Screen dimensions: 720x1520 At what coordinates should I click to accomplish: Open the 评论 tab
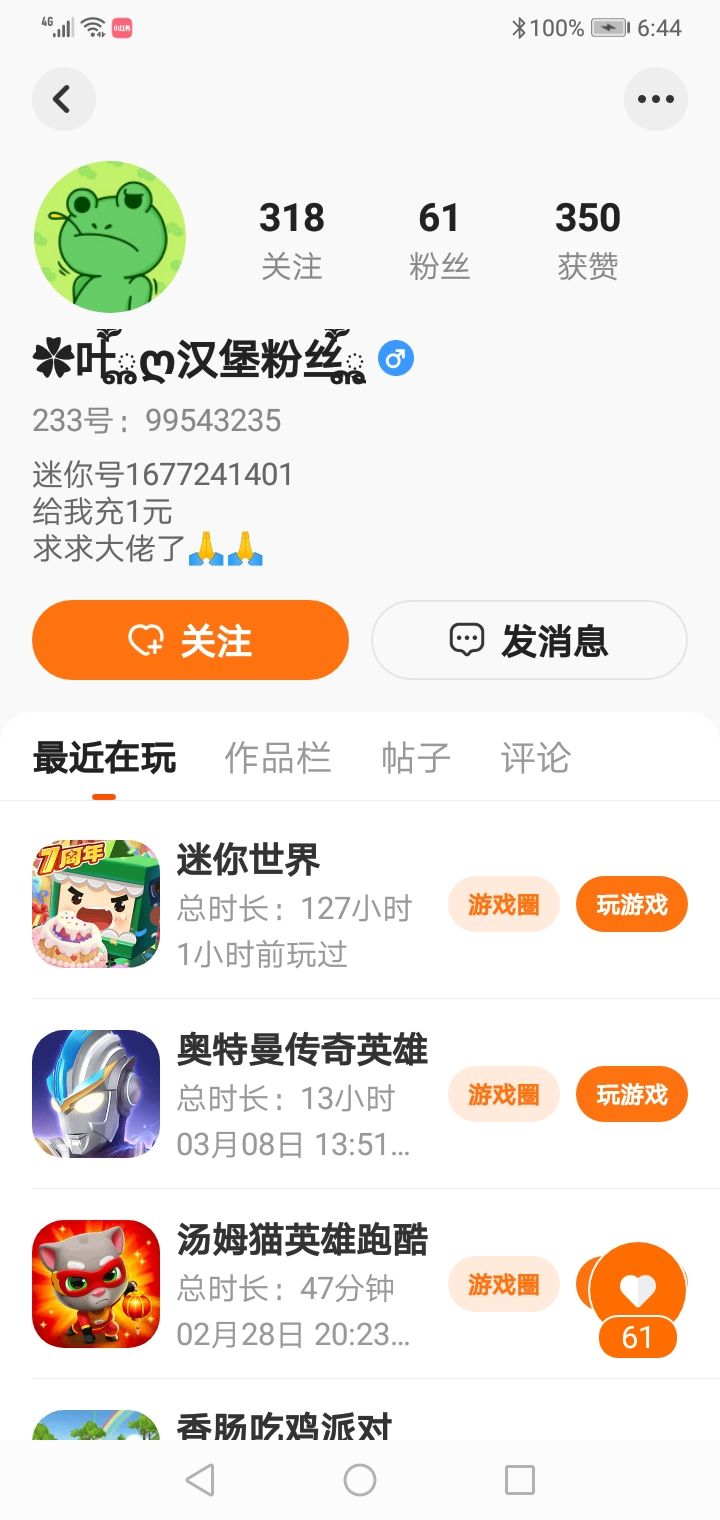pos(535,758)
